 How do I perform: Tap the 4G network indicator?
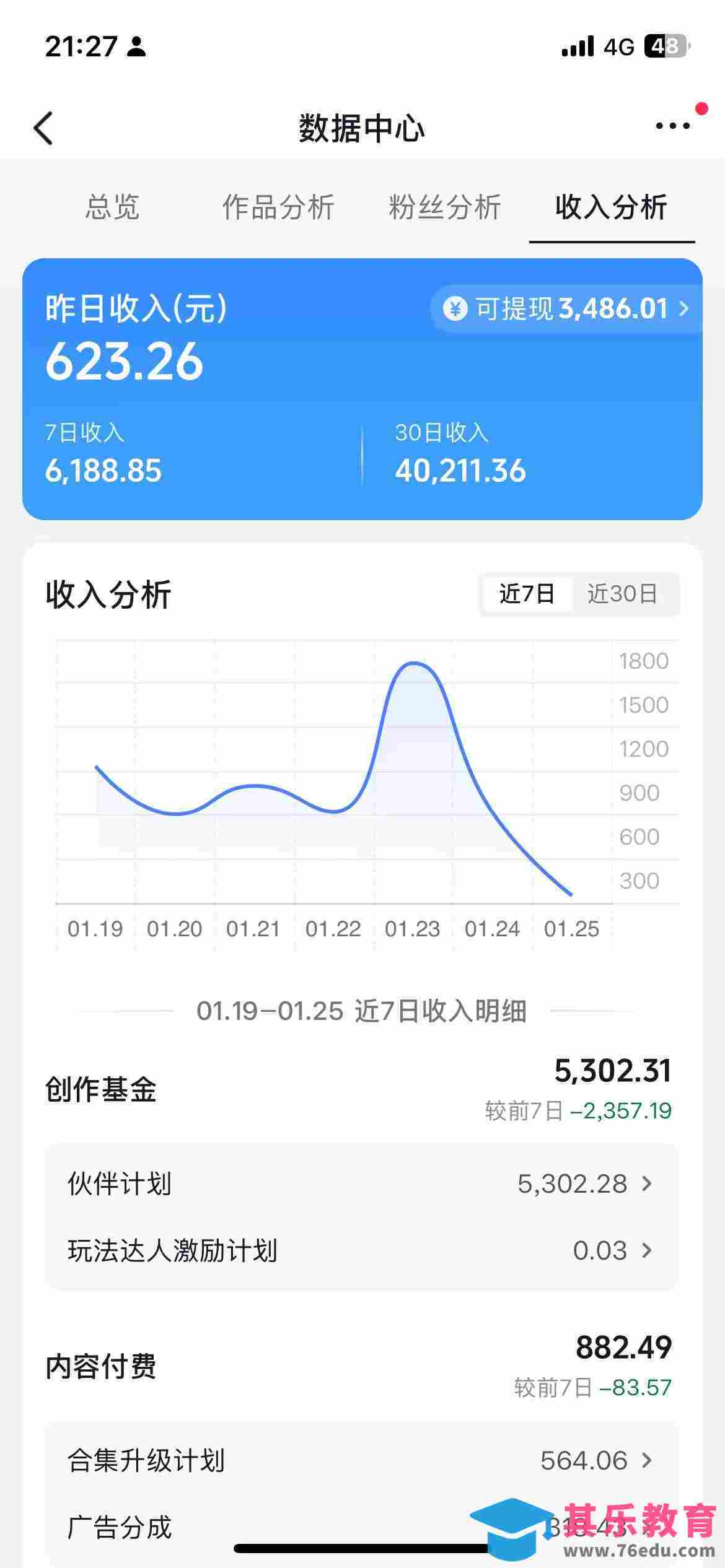[617, 45]
